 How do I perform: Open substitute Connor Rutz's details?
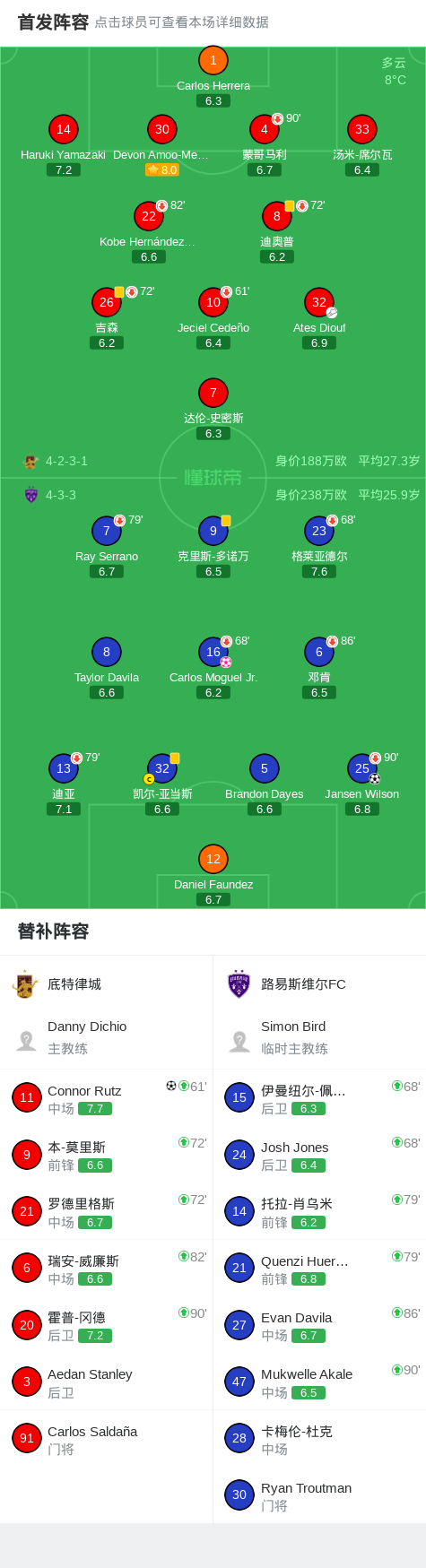[x=107, y=1098]
